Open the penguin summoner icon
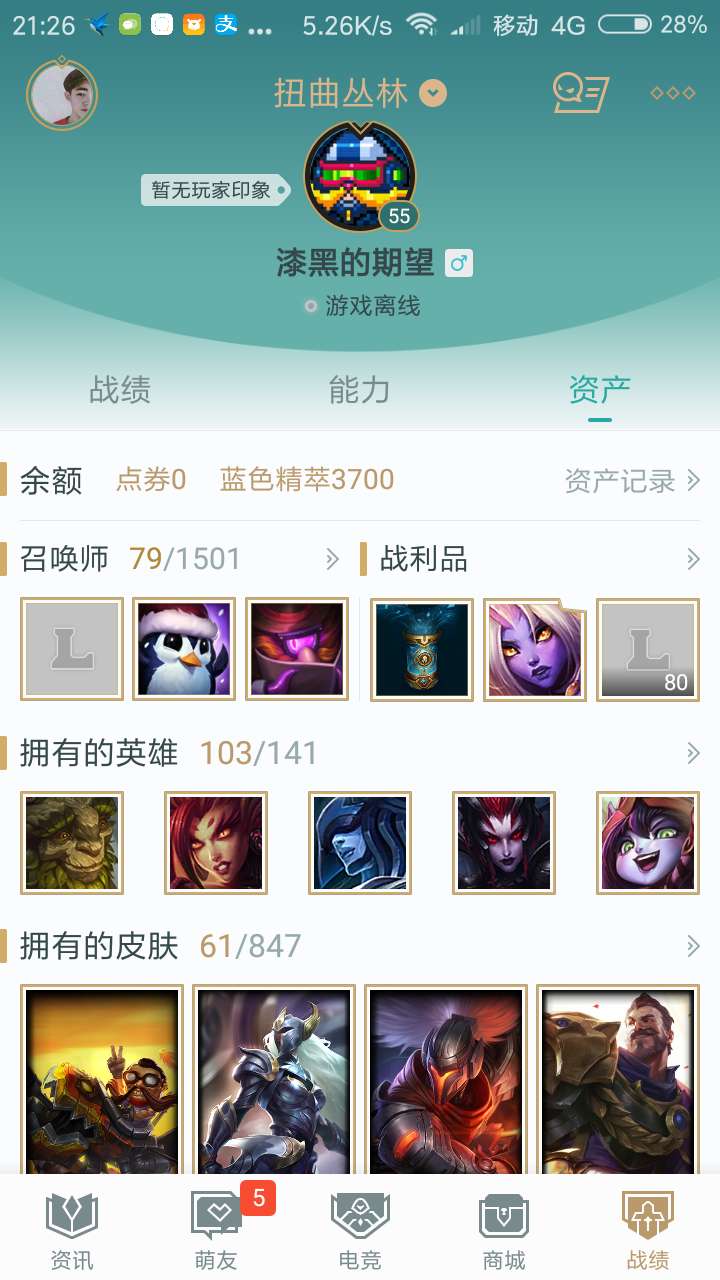 pyautogui.click(x=184, y=649)
